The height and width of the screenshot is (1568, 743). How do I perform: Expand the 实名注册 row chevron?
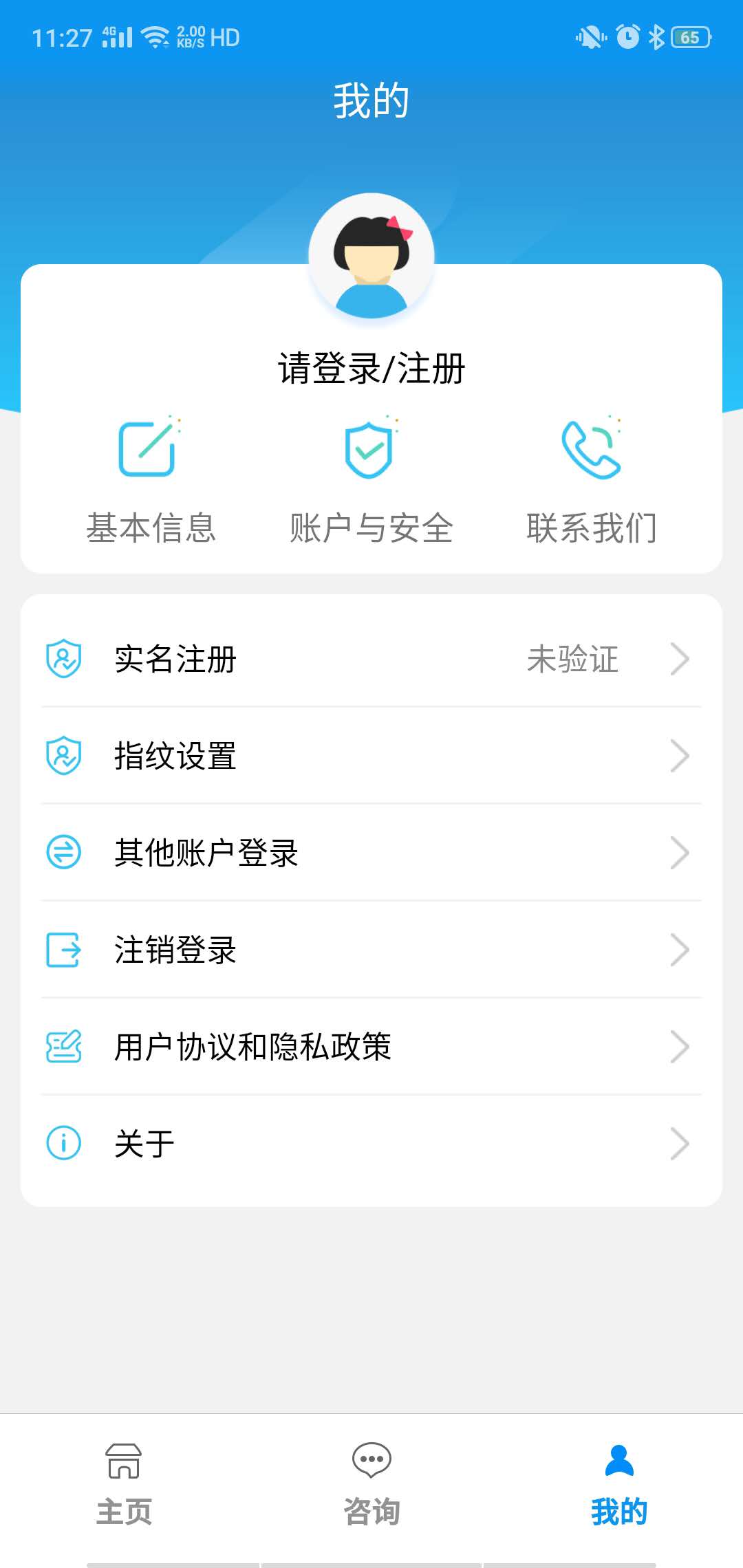[x=682, y=659]
